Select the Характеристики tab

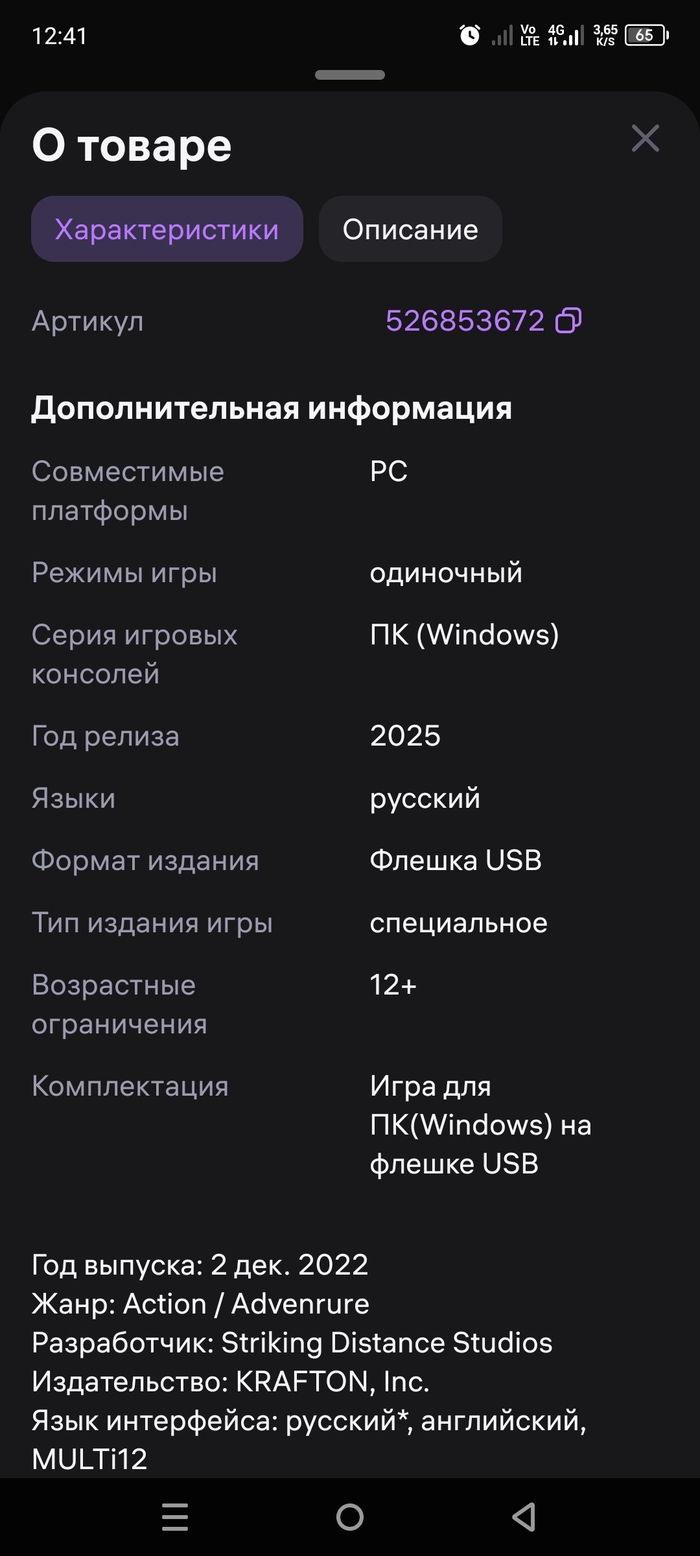pos(167,229)
